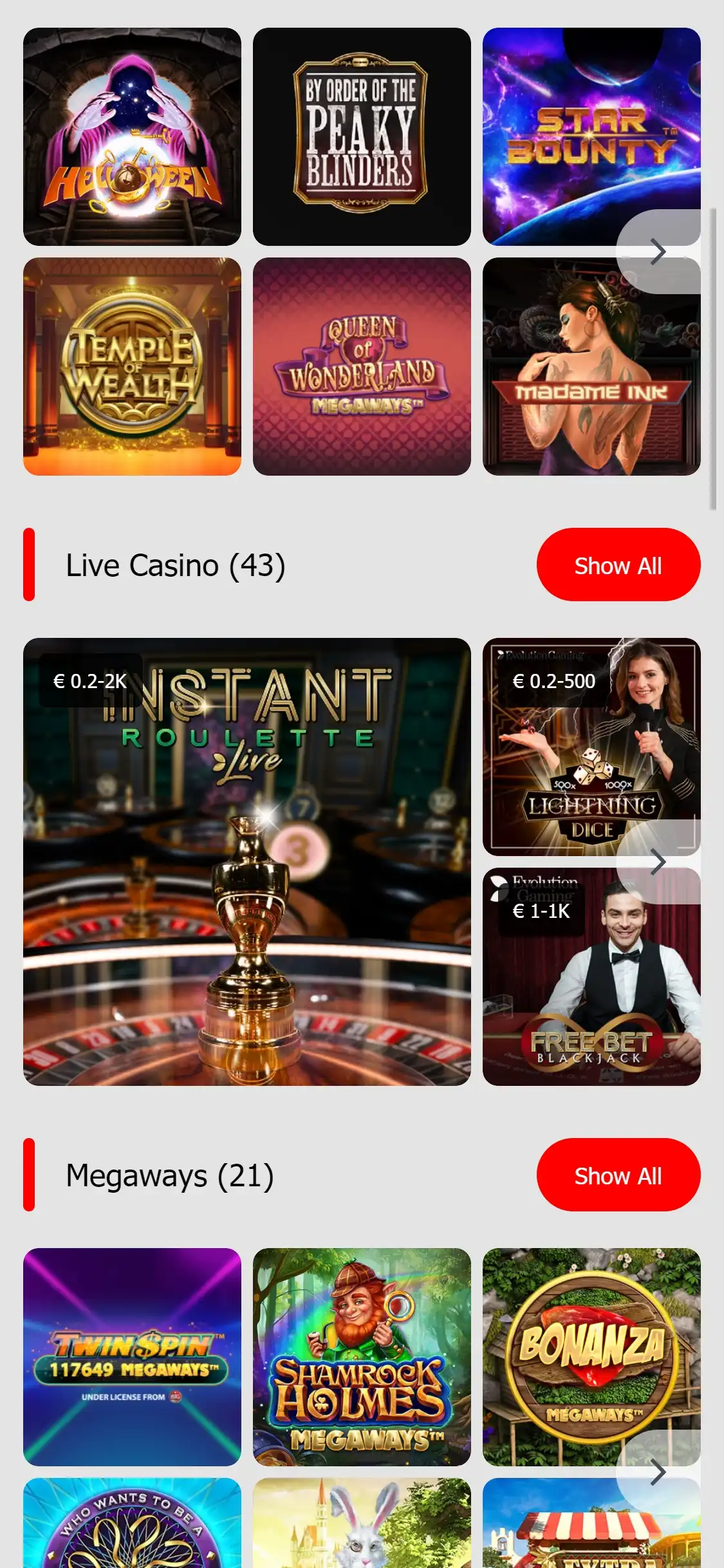Open the Helloween slot game
The height and width of the screenshot is (1568, 724).
click(x=132, y=136)
